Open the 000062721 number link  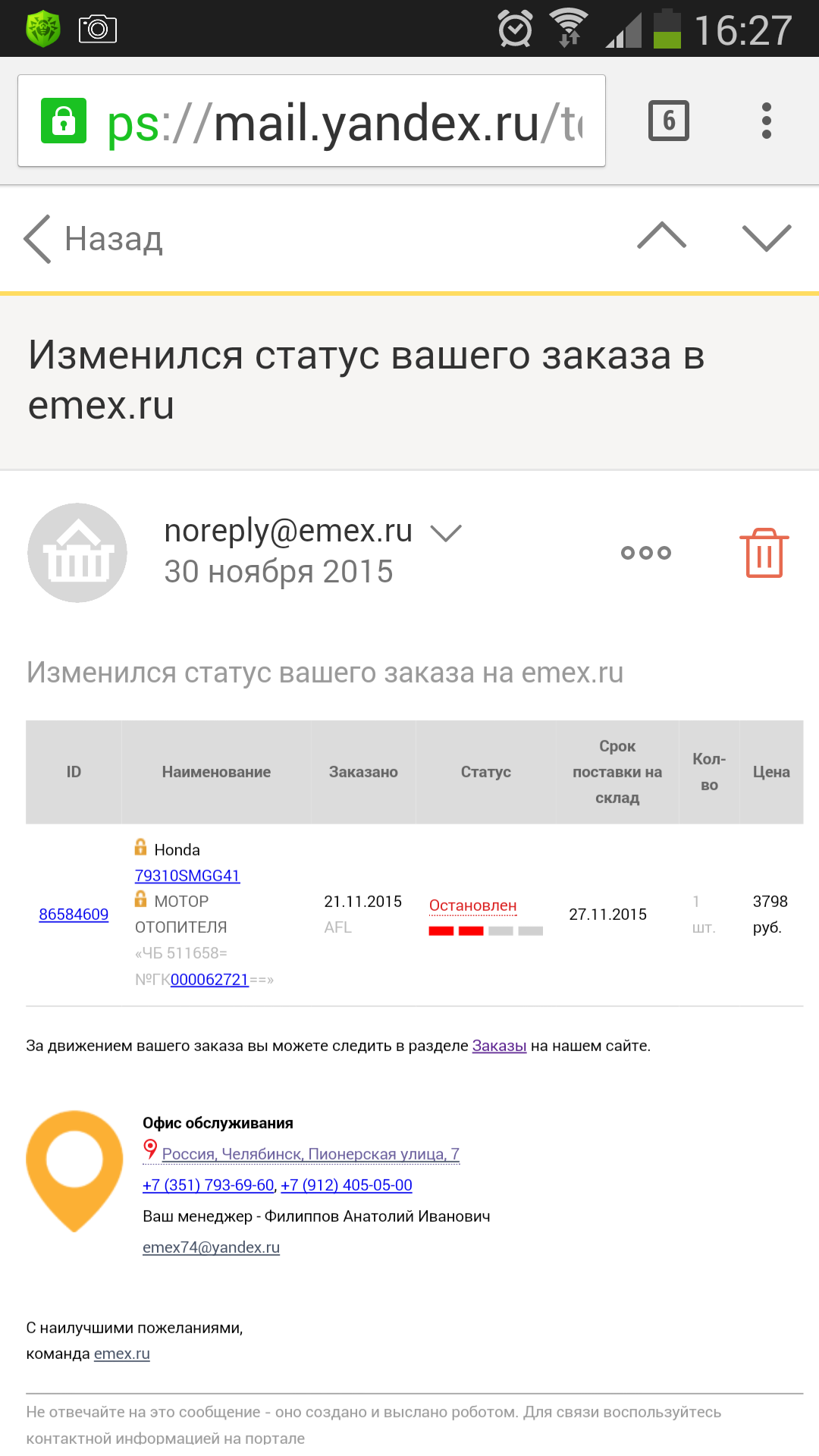pyautogui.click(x=209, y=980)
